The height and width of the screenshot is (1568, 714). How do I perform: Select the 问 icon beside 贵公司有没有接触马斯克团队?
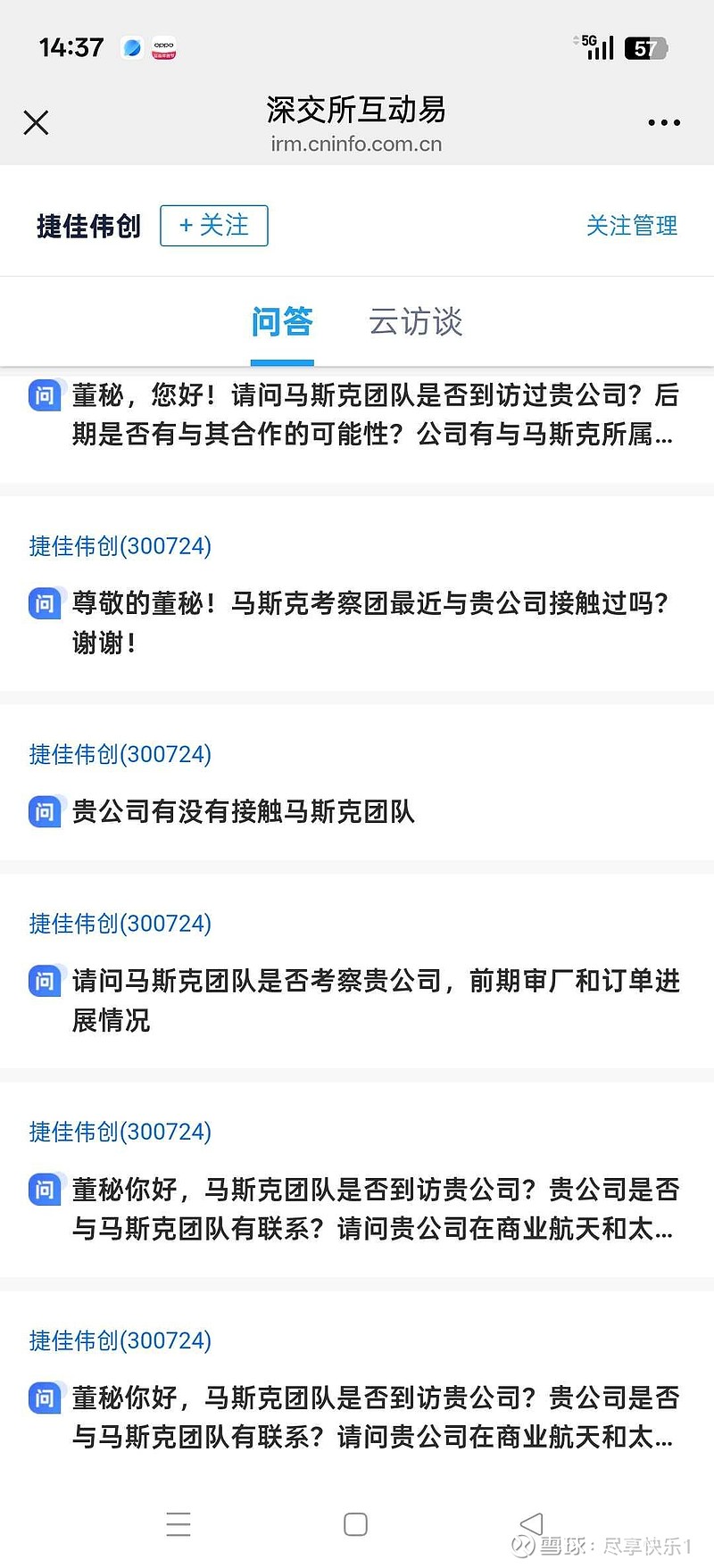[x=45, y=812]
